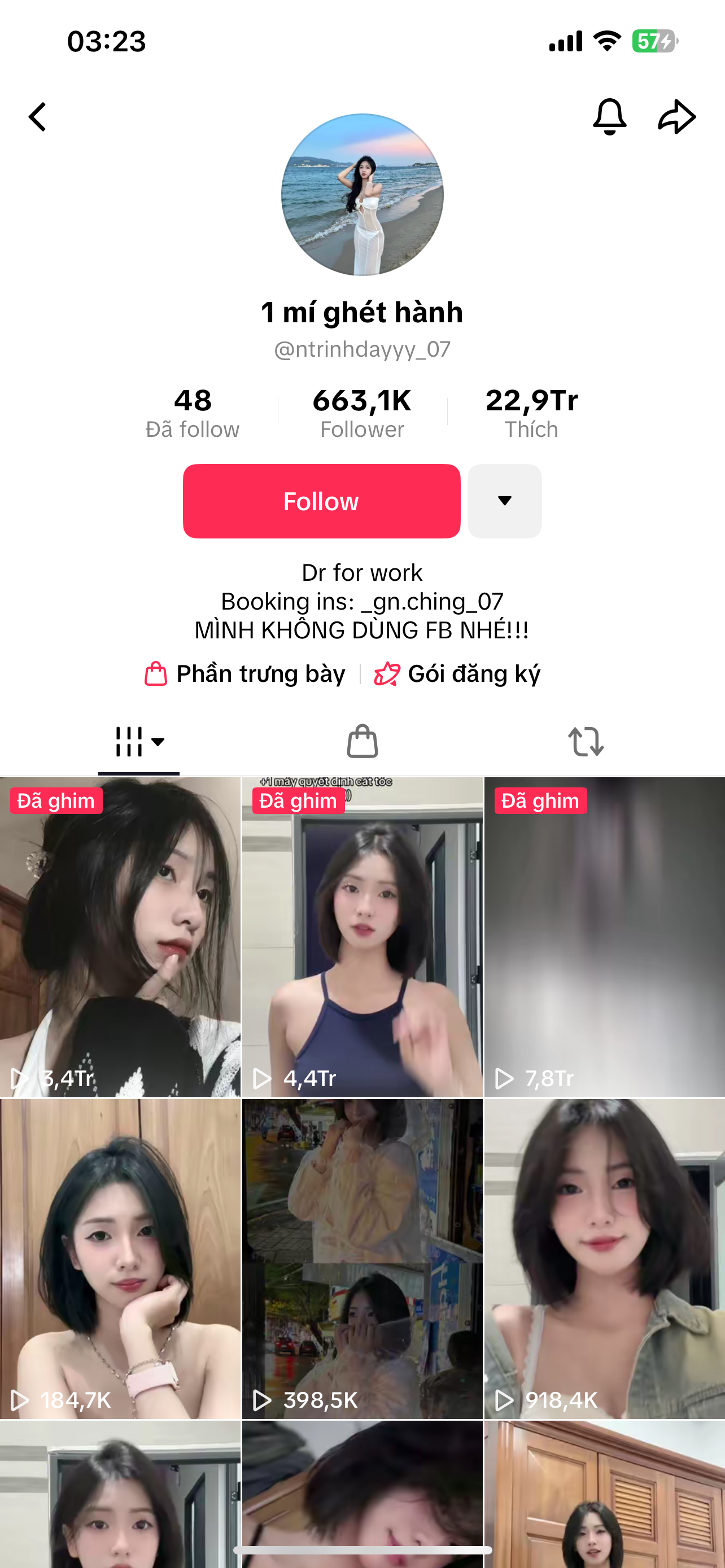Open the profile picture
This screenshot has width=725, height=1568.
(x=362, y=195)
